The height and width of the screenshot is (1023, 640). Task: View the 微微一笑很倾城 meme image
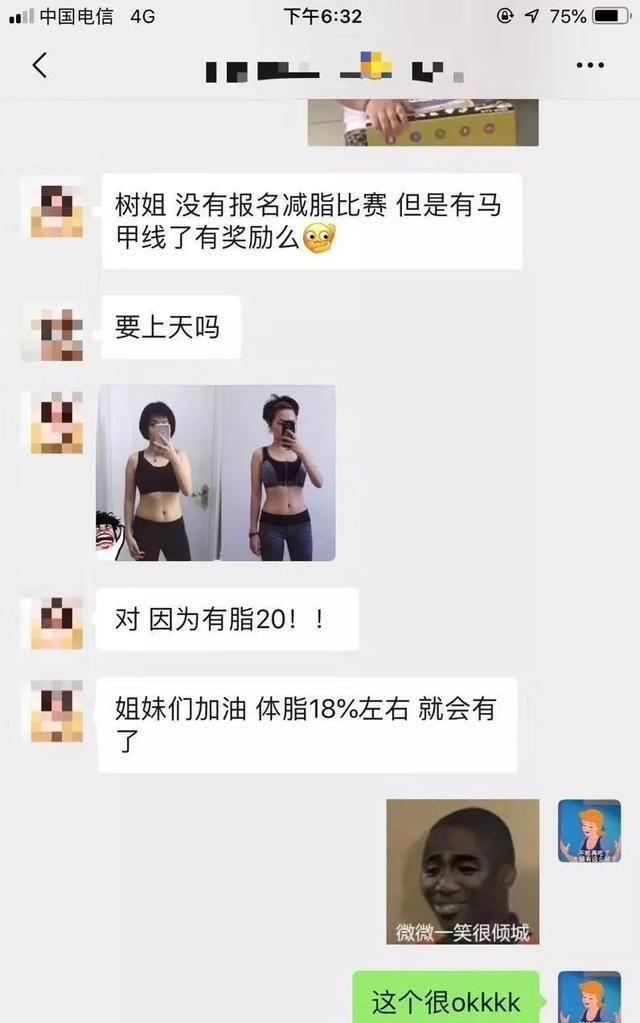[x=462, y=871]
